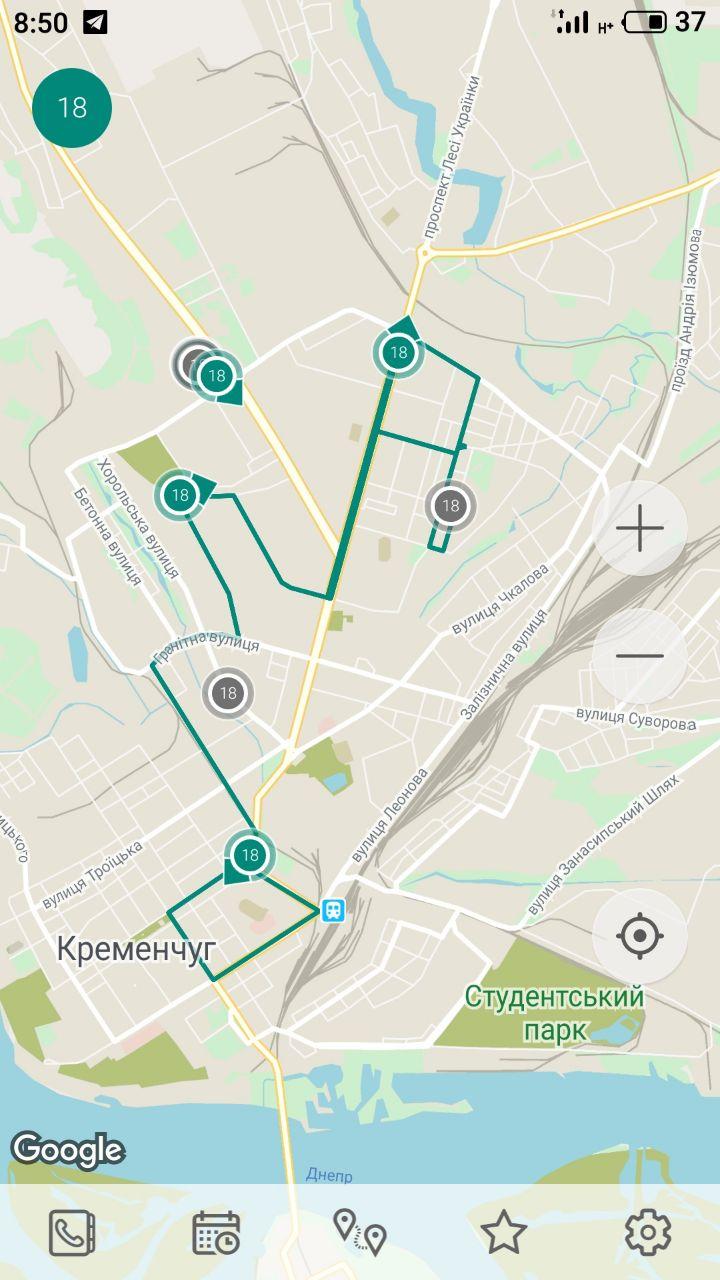Image resolution: width=720 pixels, height=1280 pixels.
Task: Open the route planner tab
Action: [360, 1232]
